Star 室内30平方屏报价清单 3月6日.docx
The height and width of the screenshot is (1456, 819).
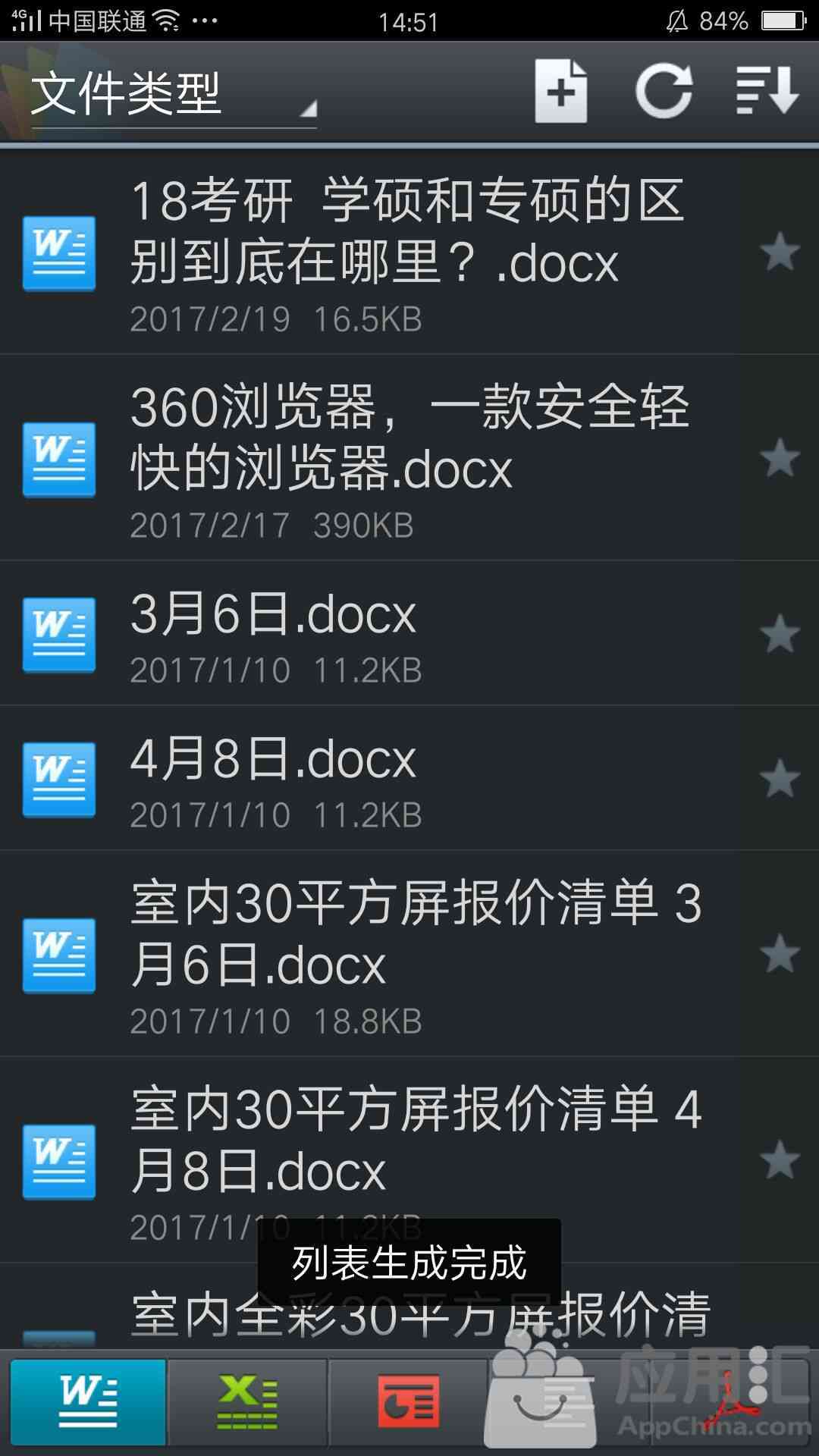point(780,954)
